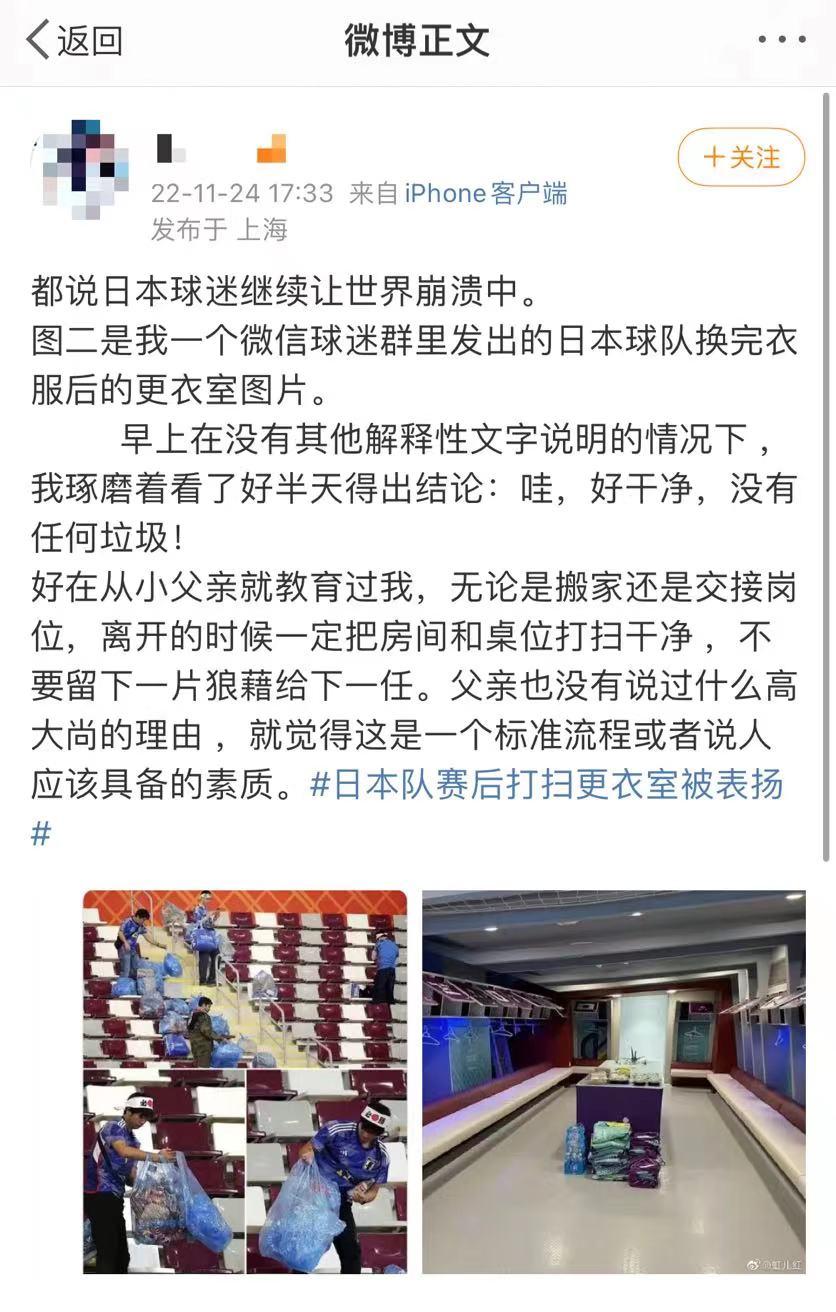Tap the plus sign inside the follow button
Viewport: 836px width, 1312px height.
coord(713,159)
